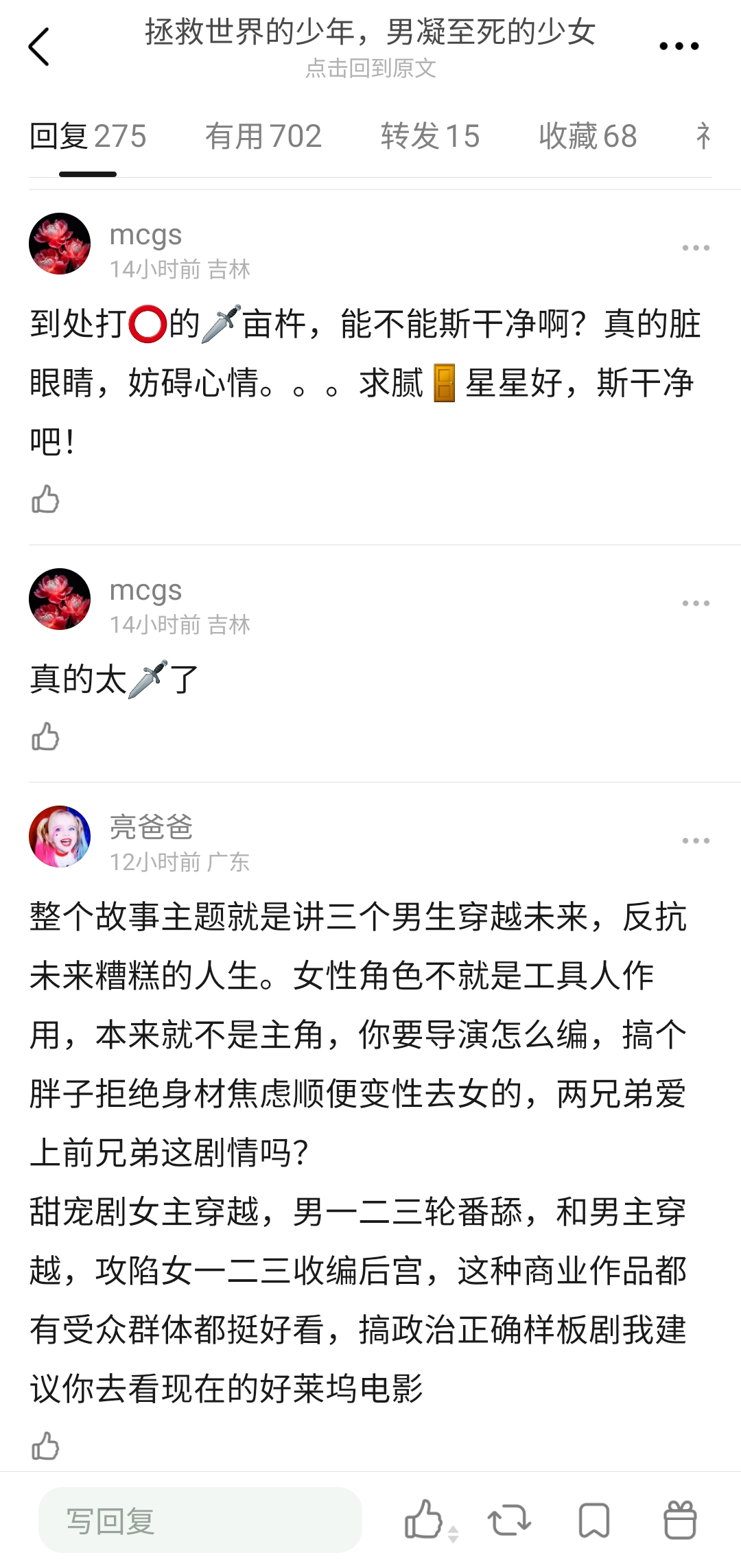Switch to the 有用 702 tab
The image size is (741, 1568).
click(263, 136)
